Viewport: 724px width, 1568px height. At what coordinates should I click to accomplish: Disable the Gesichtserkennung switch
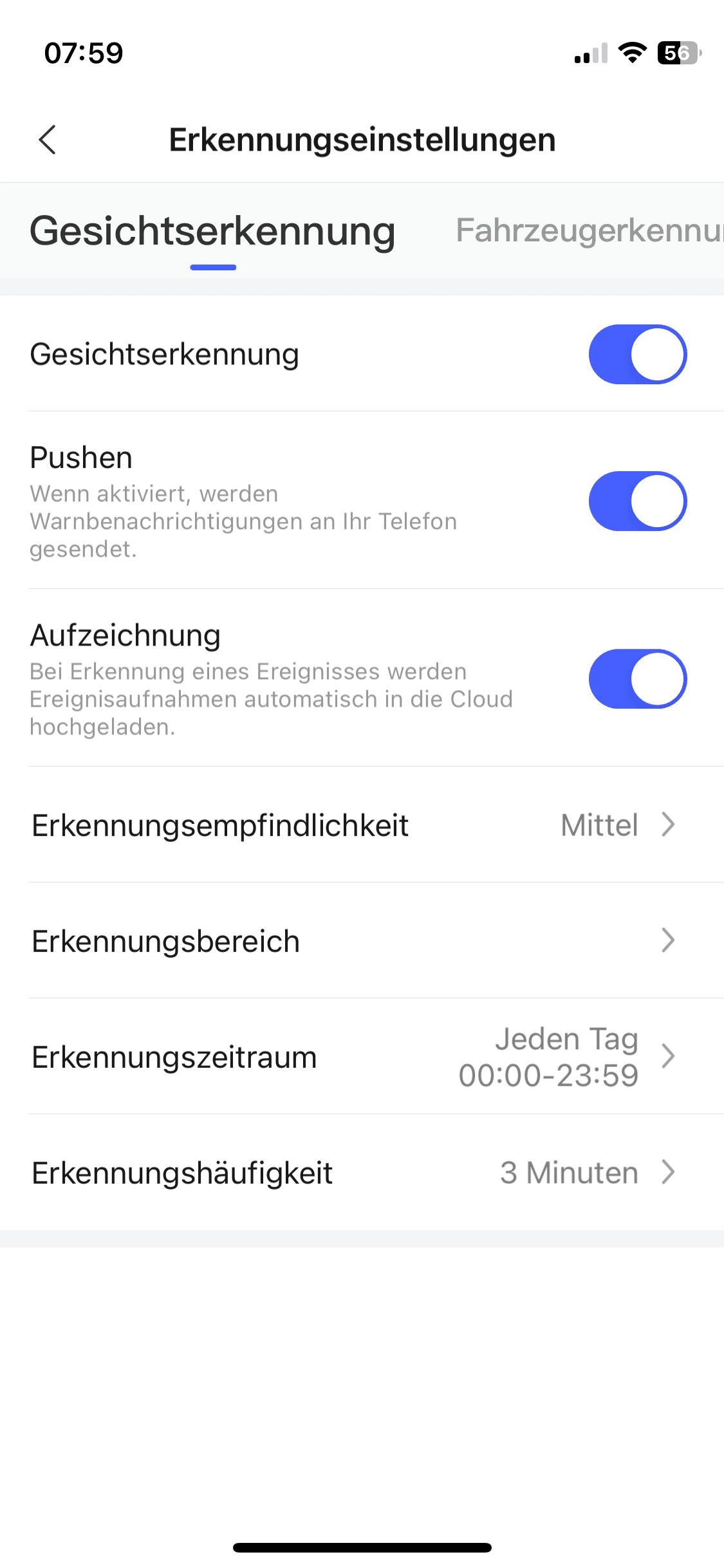point(637,355)
